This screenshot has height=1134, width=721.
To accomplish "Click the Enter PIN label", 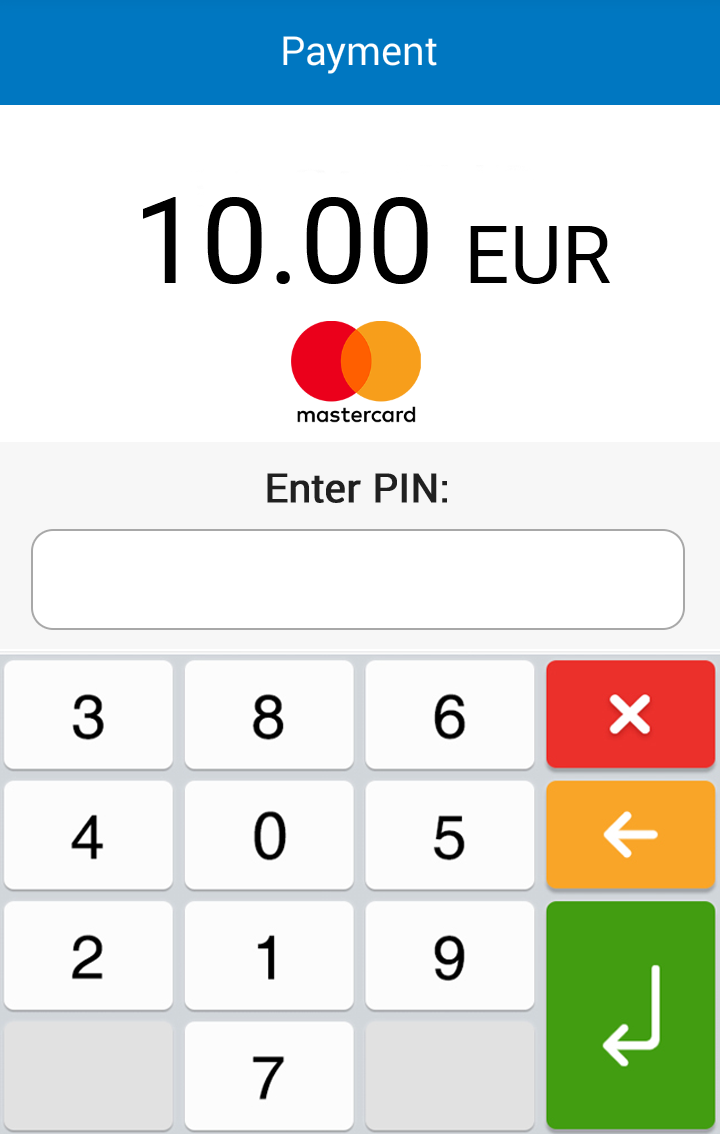I will tap(357, 489).
